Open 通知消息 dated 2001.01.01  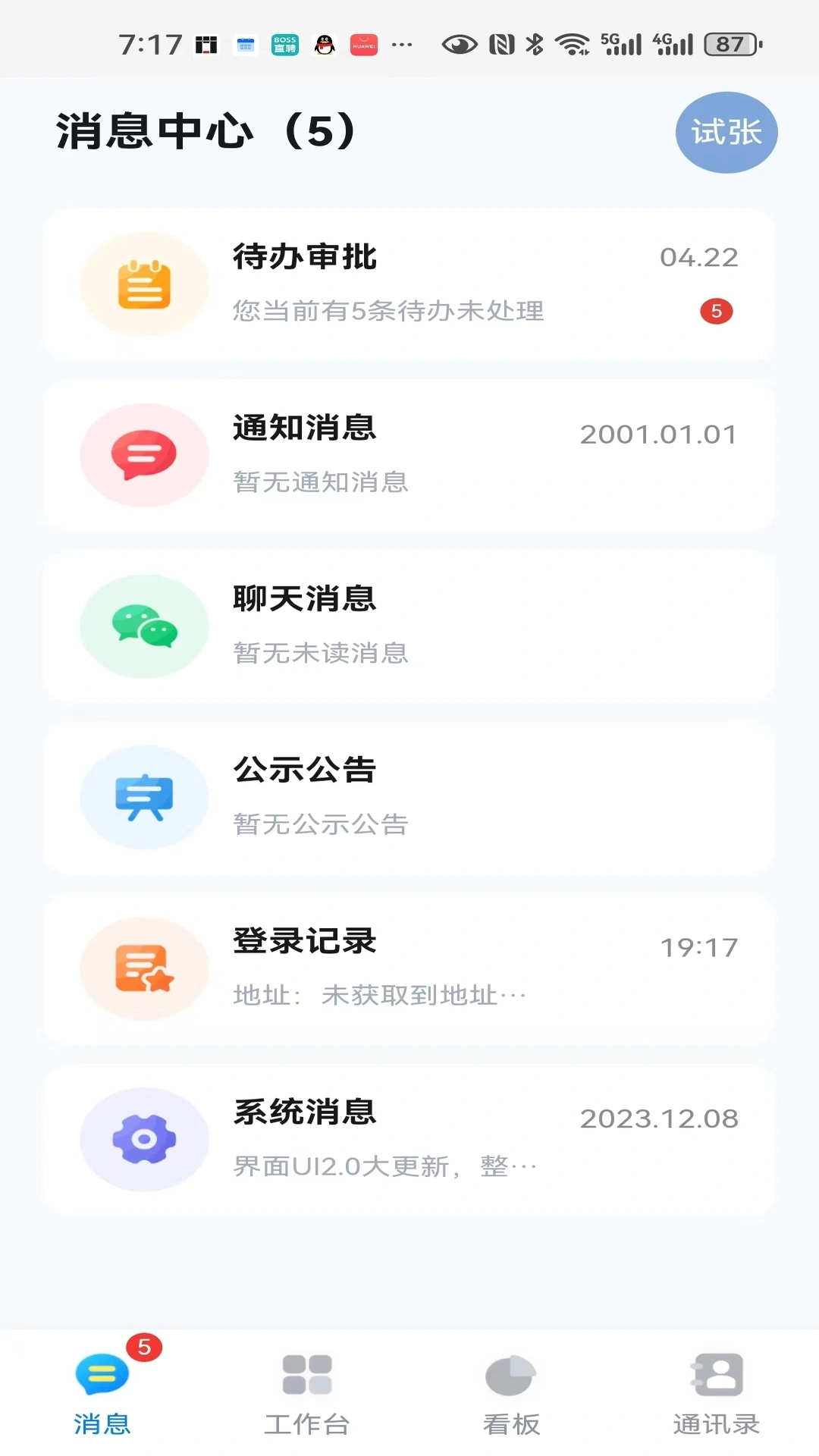tap(409, 455)
